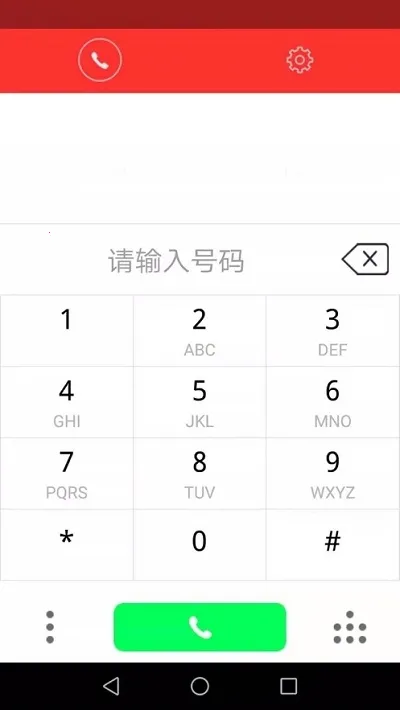Tap the number input field
400x710 pixels.
(x=176, y=261)
